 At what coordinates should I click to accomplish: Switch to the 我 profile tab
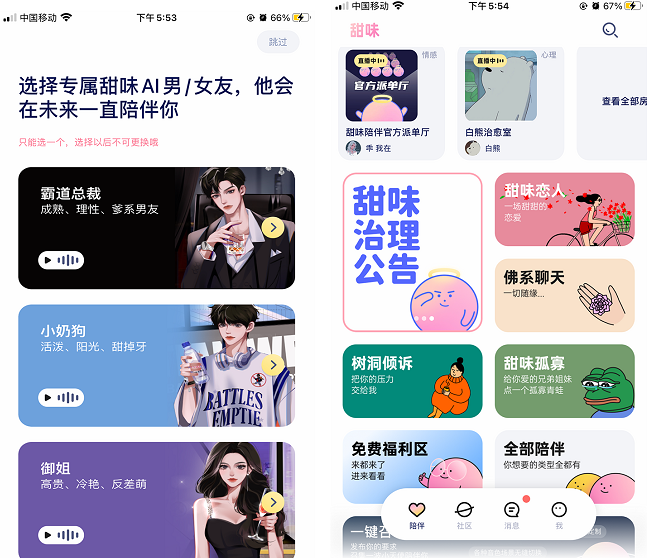[x=559, y=515]
